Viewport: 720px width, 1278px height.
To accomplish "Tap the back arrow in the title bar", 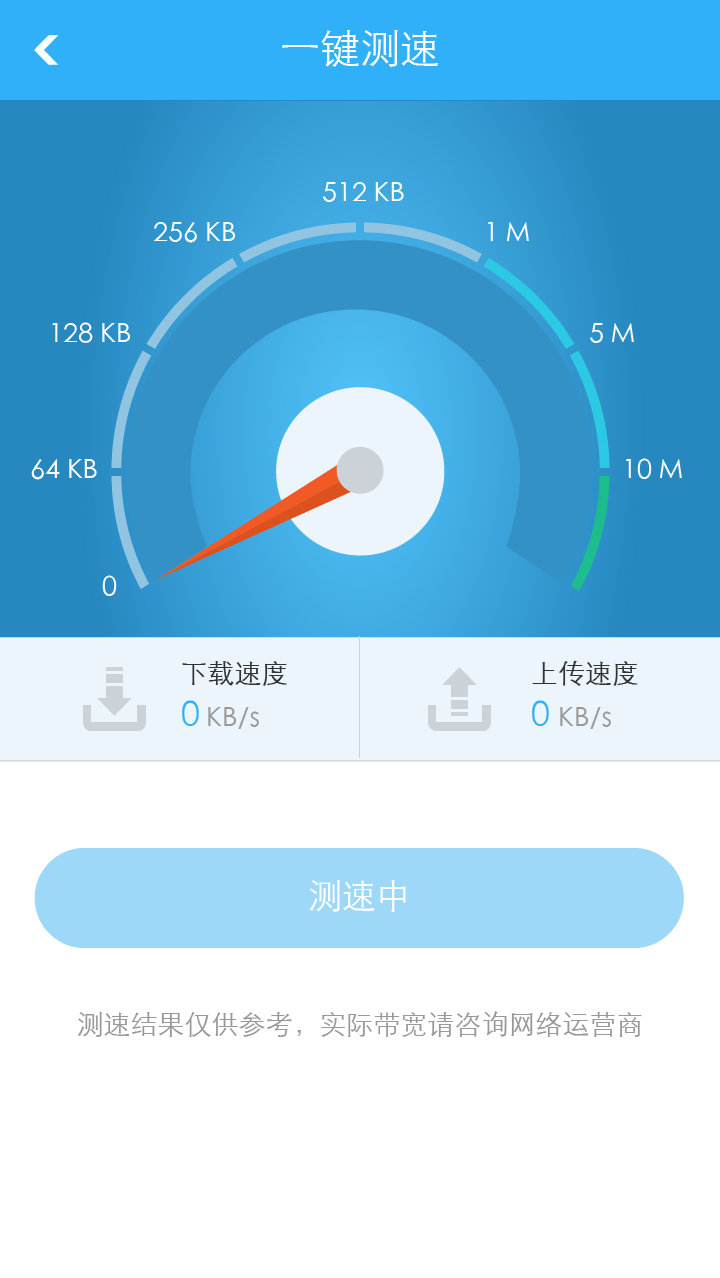I will (x=47, y=50).
